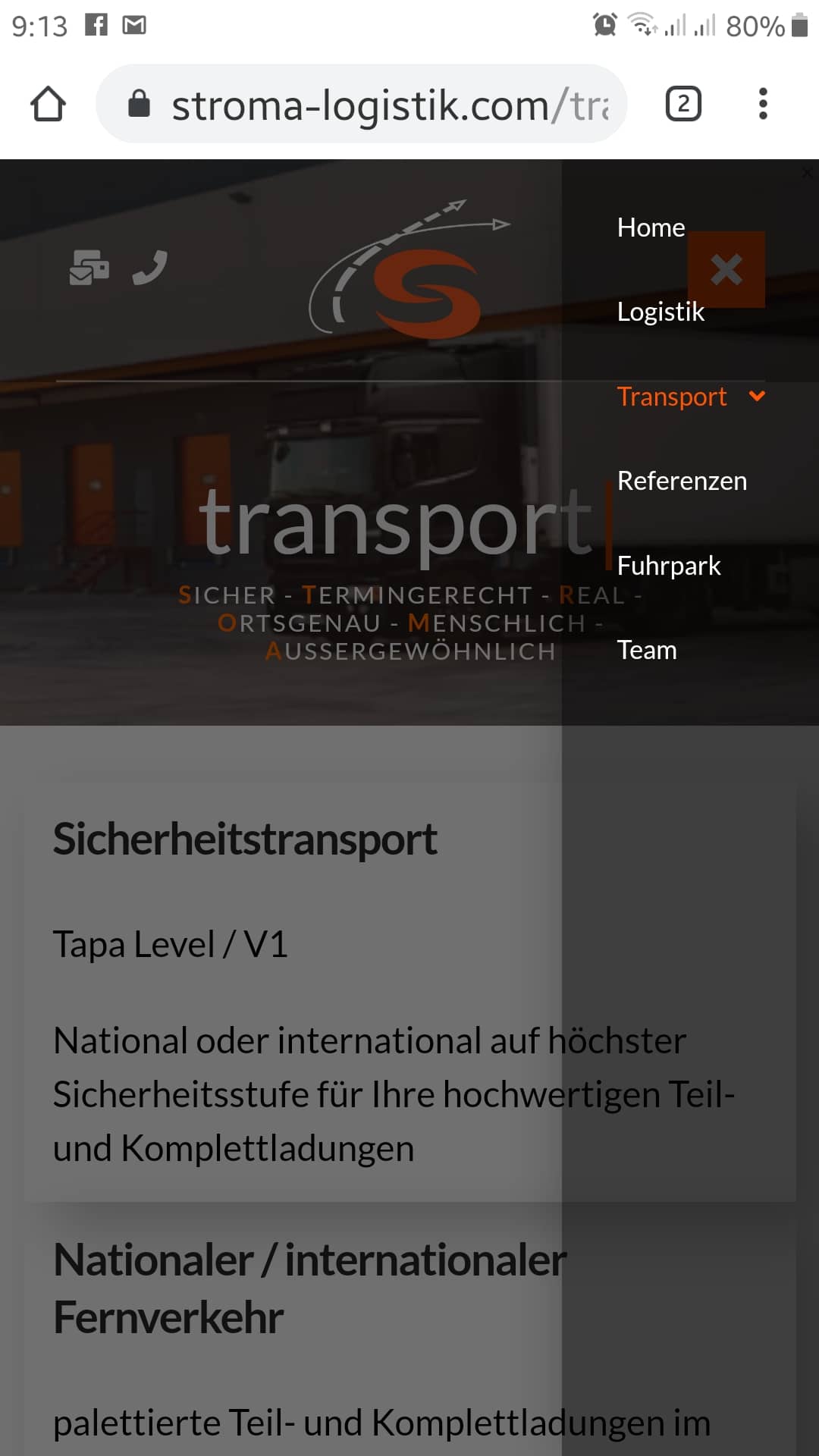Image resolution: width=819 pixels, height=1456 pixels.
Task: Select the Transport menu item
Action: (671, 397)
